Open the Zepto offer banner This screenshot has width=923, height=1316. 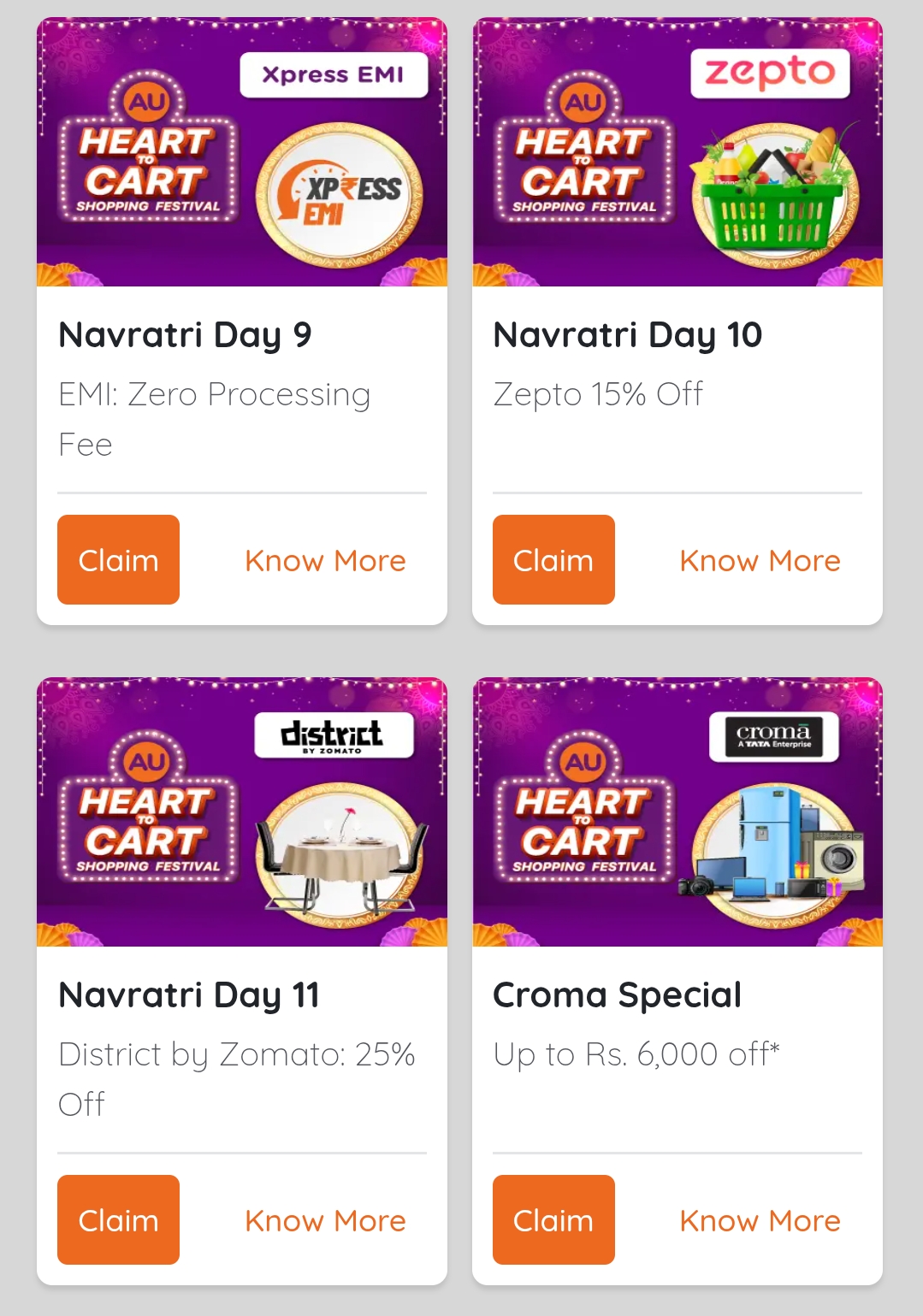click(677, 154)
